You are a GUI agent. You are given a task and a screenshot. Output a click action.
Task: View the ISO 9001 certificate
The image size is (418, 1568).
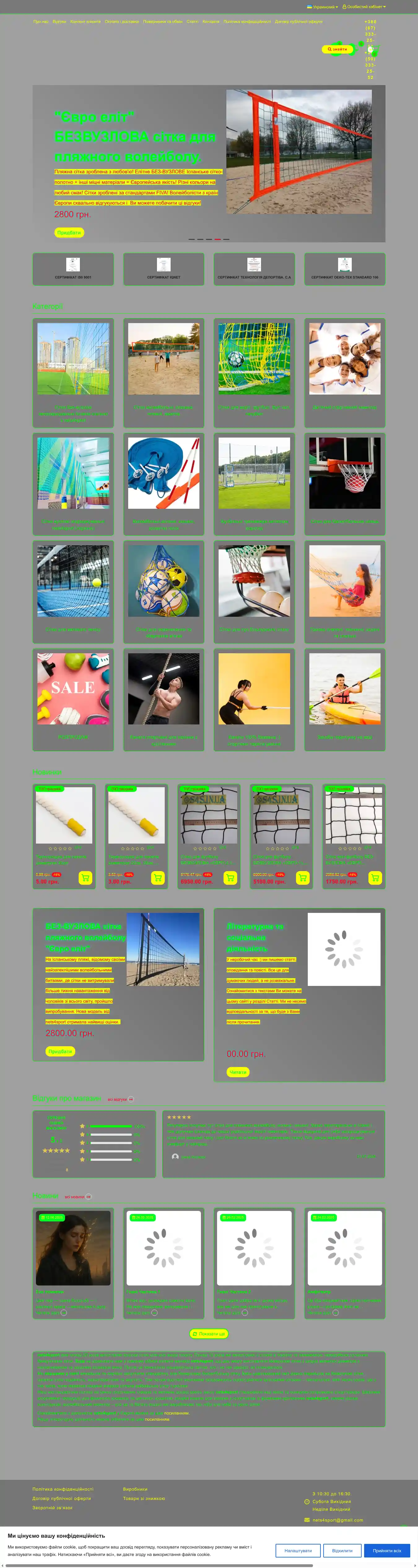(x=73, y=268)
